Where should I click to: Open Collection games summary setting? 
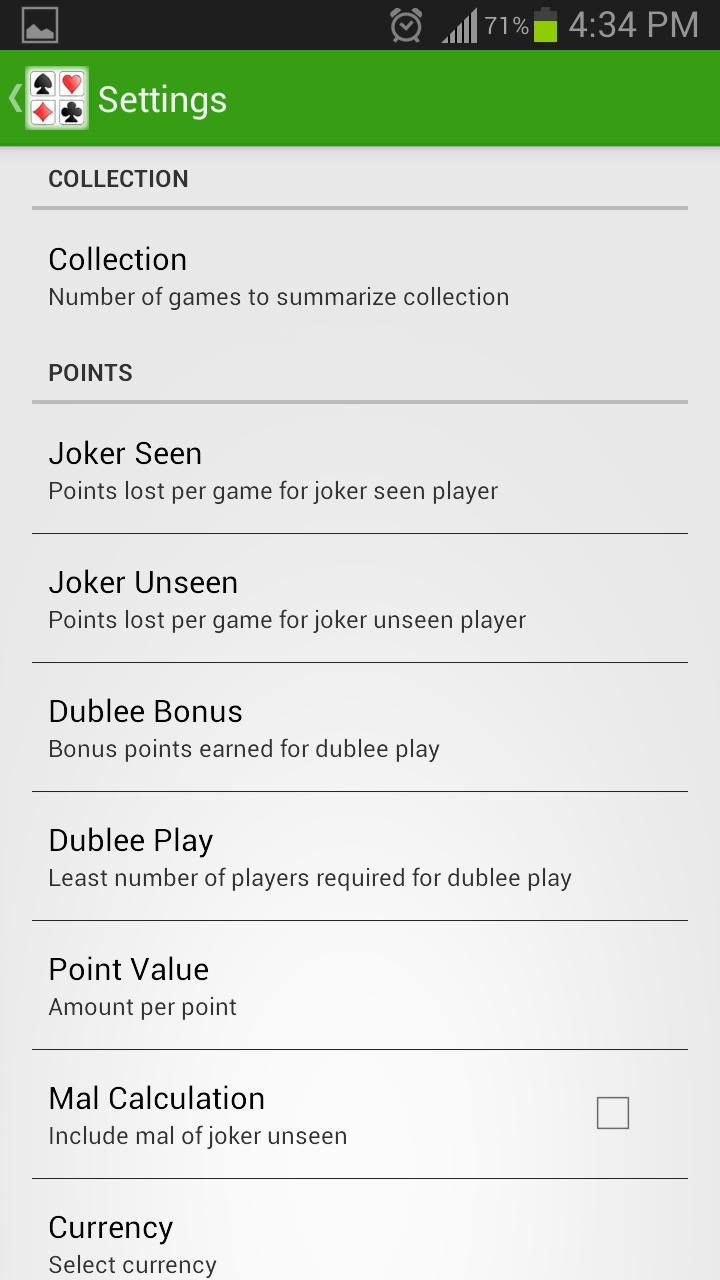point(360,275)
